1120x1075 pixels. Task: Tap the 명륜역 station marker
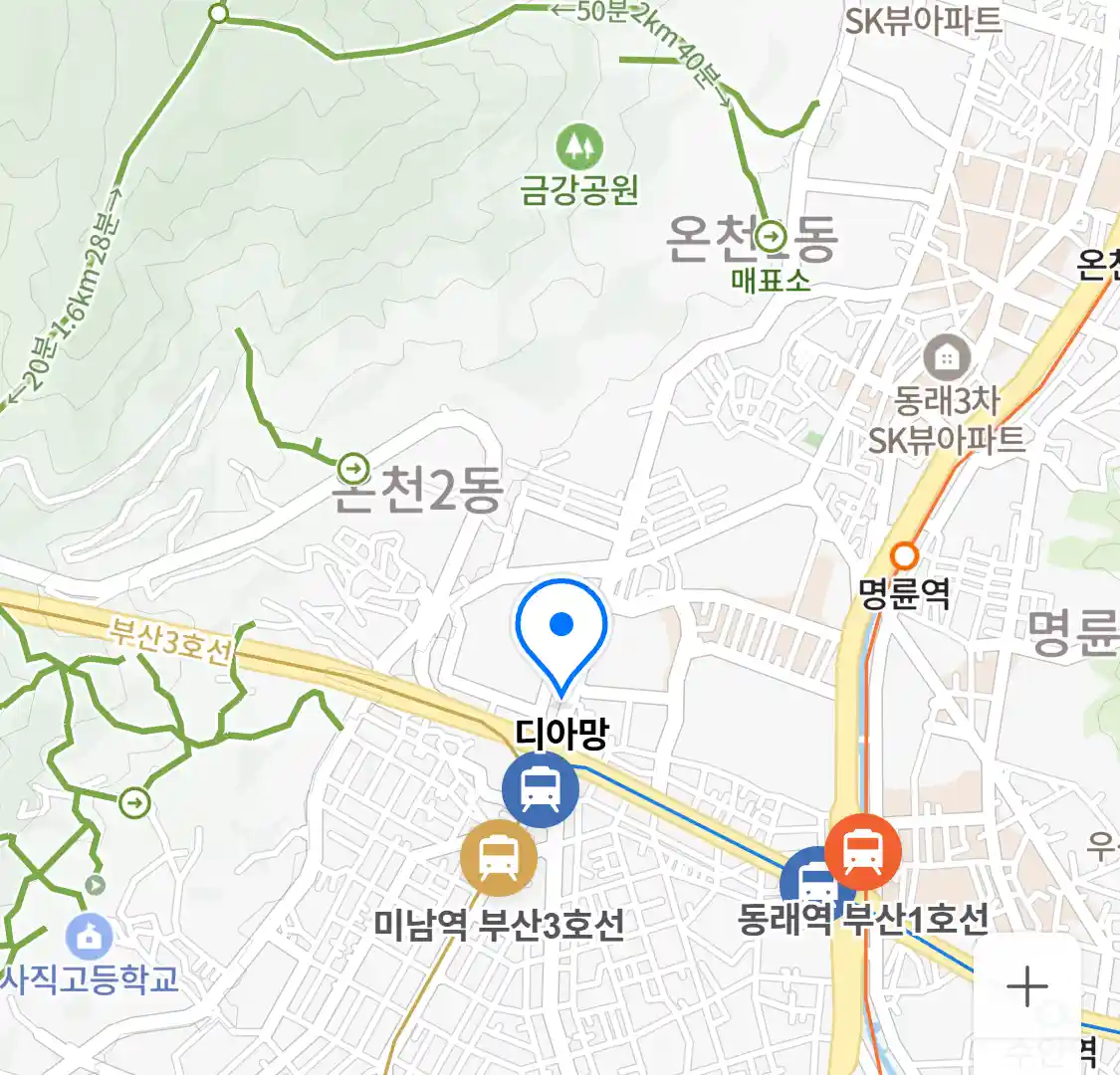coord(904,555)
